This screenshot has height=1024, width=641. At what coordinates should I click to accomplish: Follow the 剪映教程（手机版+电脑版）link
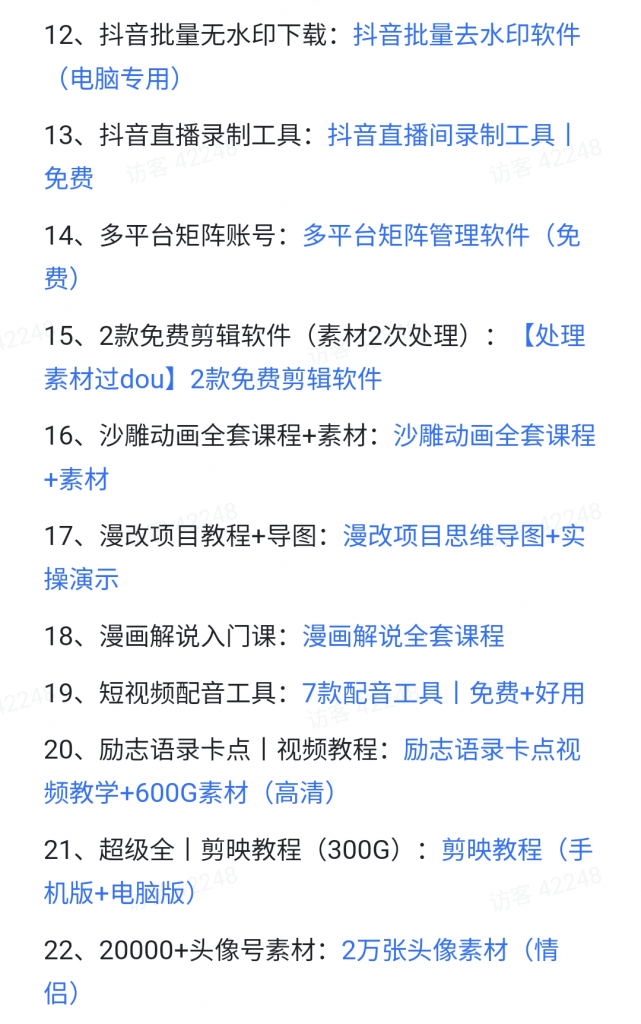(x=517, y=850)
